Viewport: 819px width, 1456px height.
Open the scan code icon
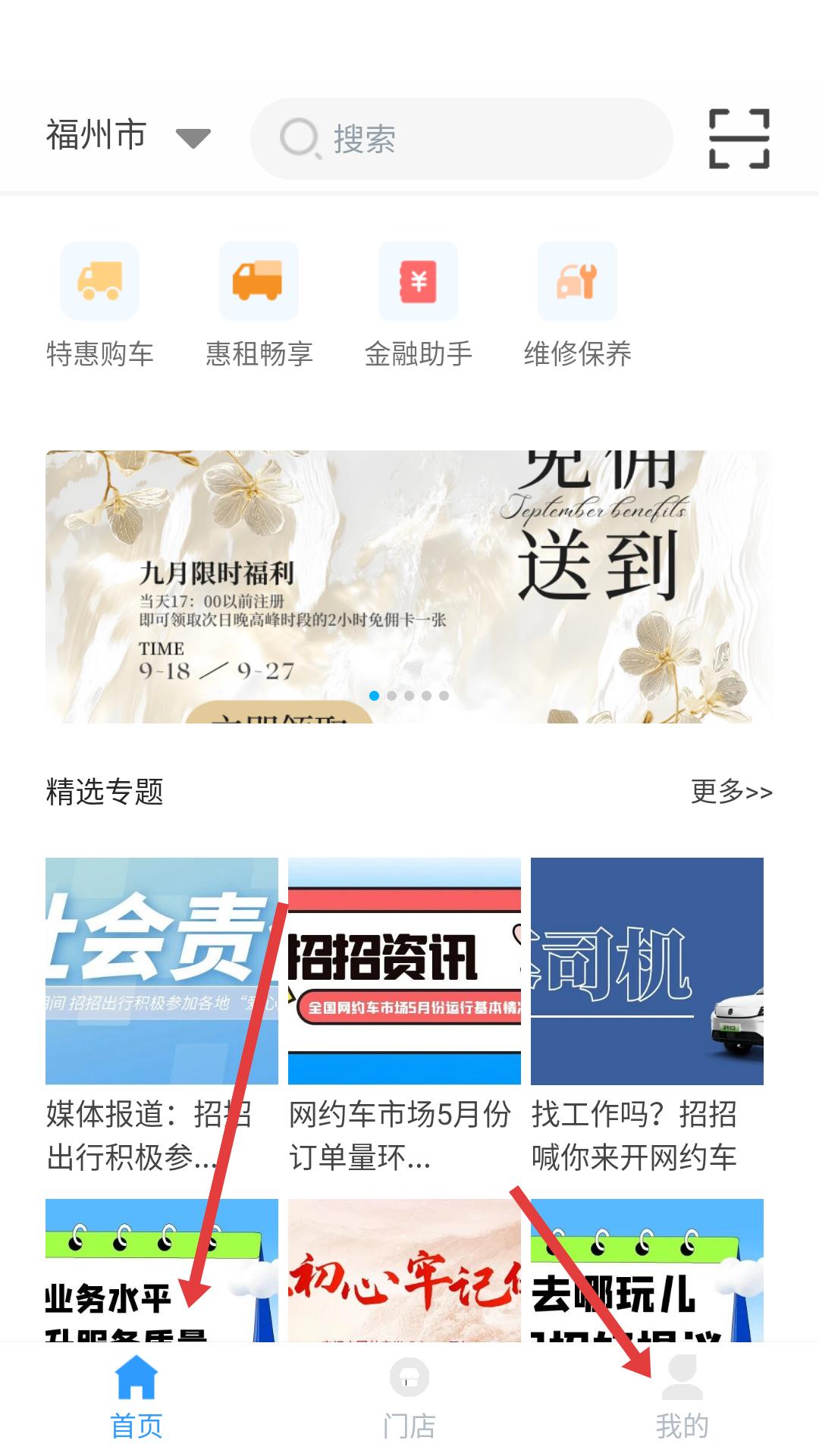739,139
